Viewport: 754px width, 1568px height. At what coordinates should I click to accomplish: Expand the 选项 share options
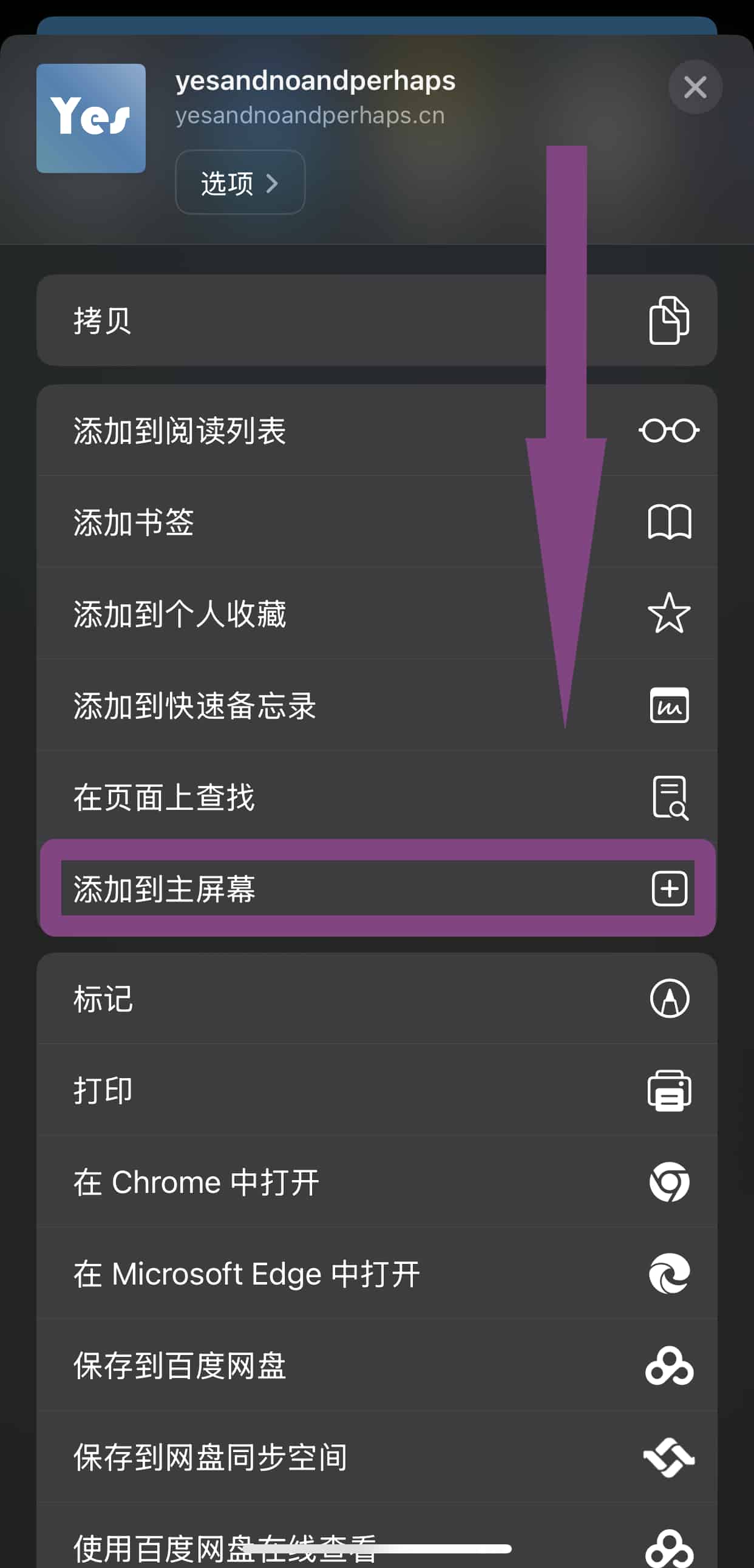pos(239,182)
